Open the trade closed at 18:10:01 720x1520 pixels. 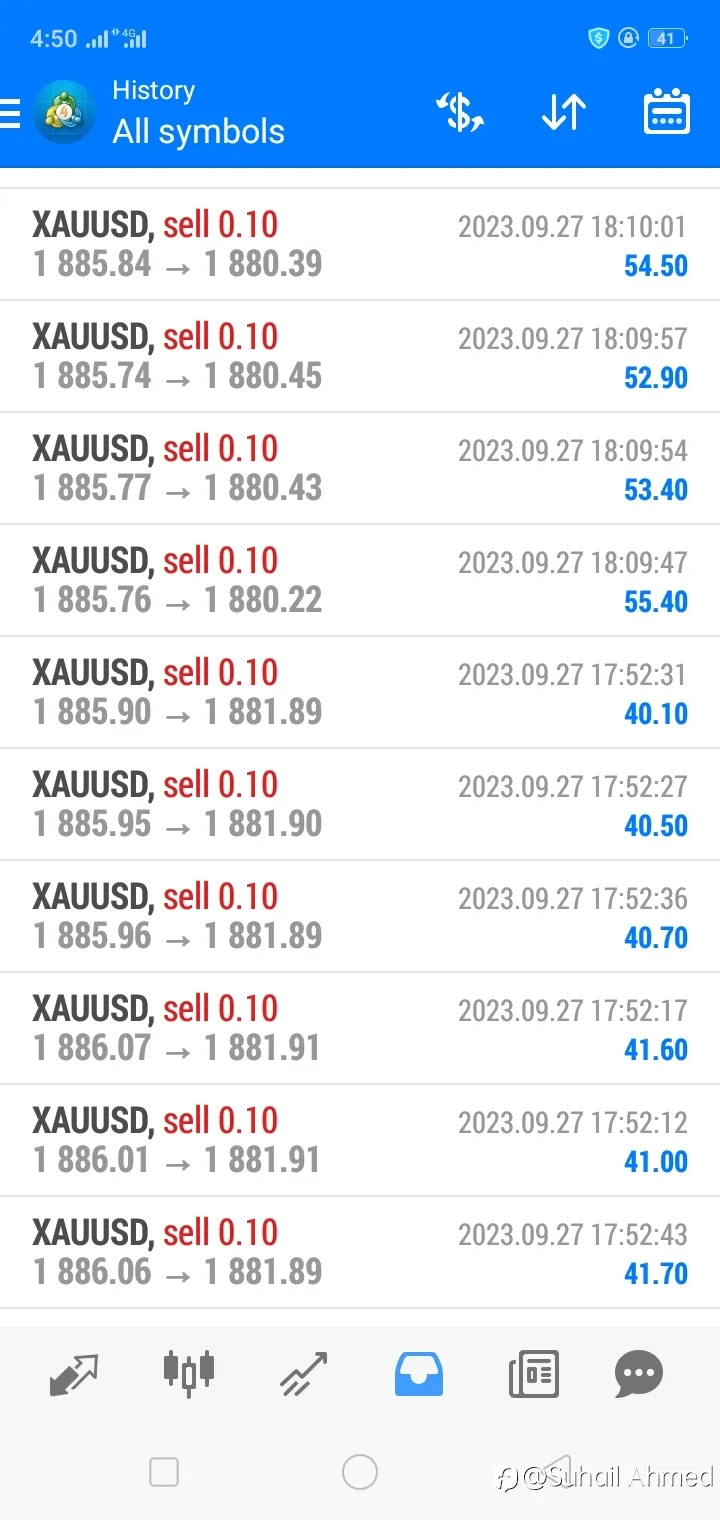[x=360, y=244]
